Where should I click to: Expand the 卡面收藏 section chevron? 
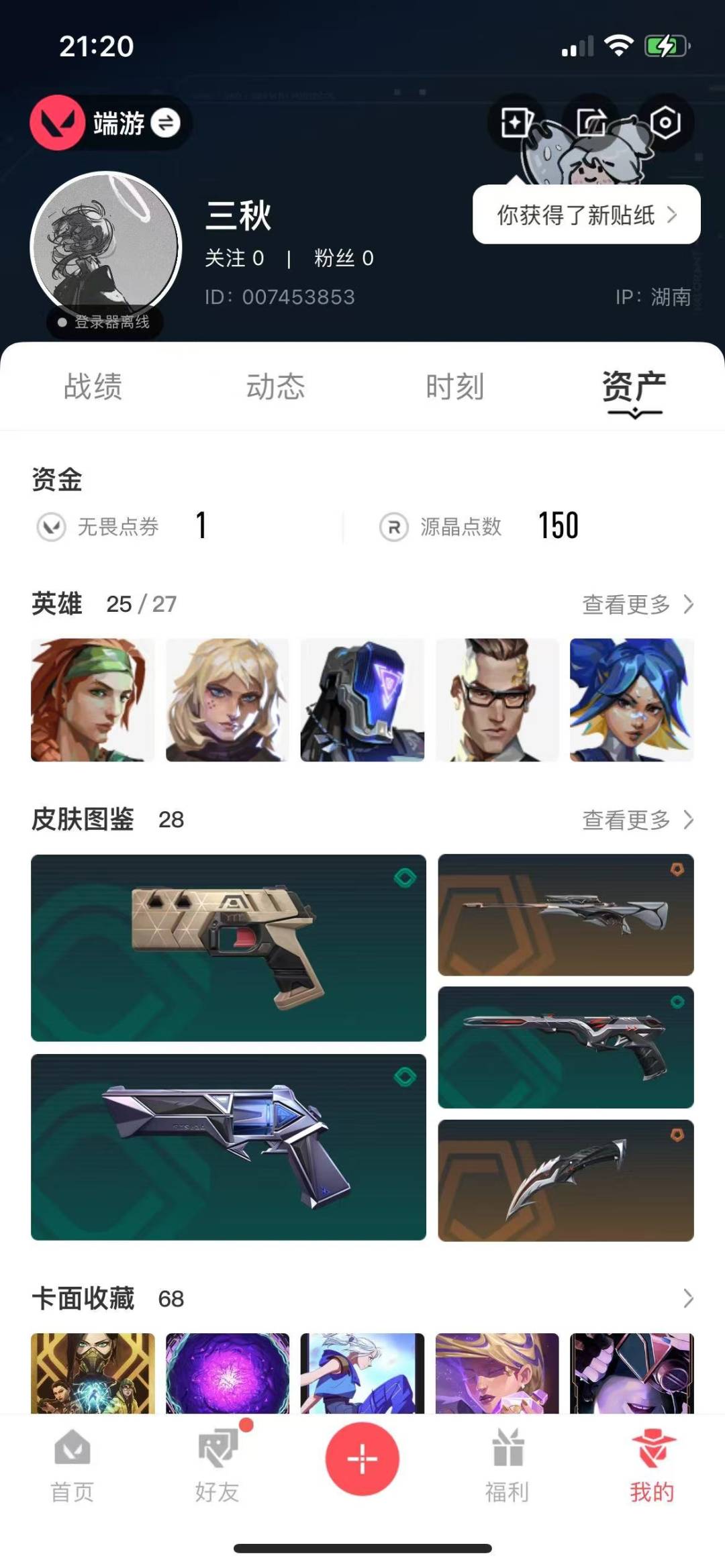point(687,1298)
